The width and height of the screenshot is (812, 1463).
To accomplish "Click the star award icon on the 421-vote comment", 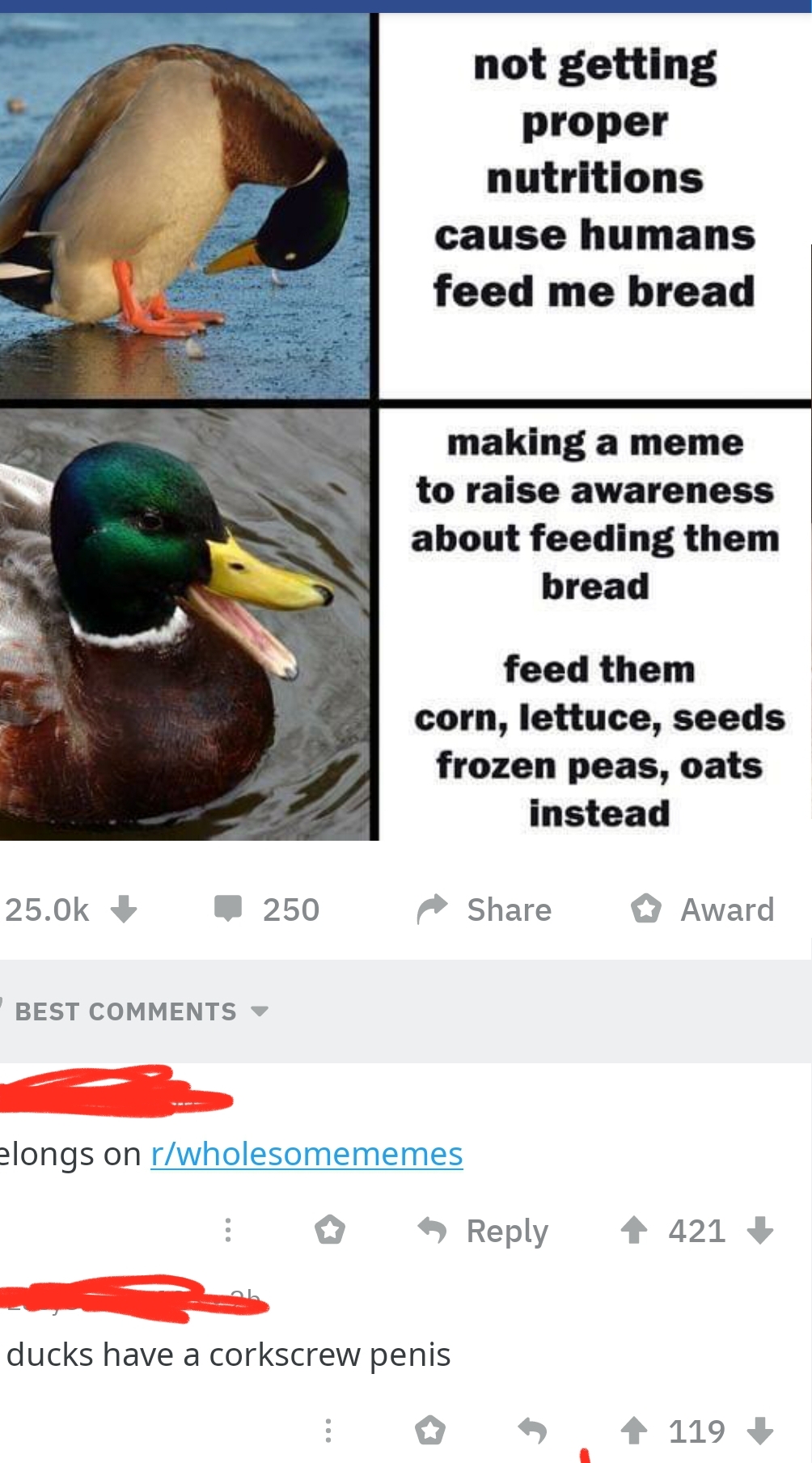I will click(x=330, y=1232).
